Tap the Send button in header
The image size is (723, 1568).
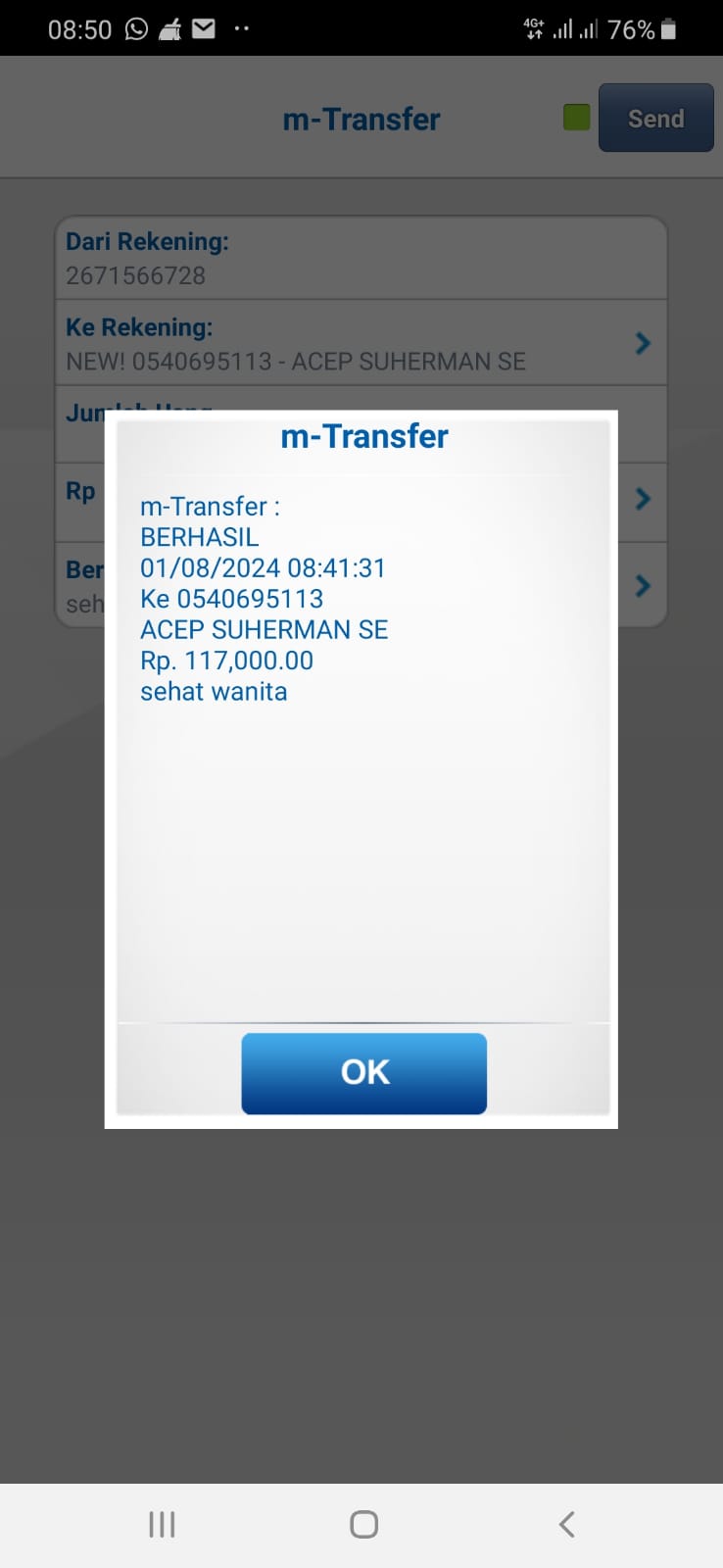coord(655,118)
